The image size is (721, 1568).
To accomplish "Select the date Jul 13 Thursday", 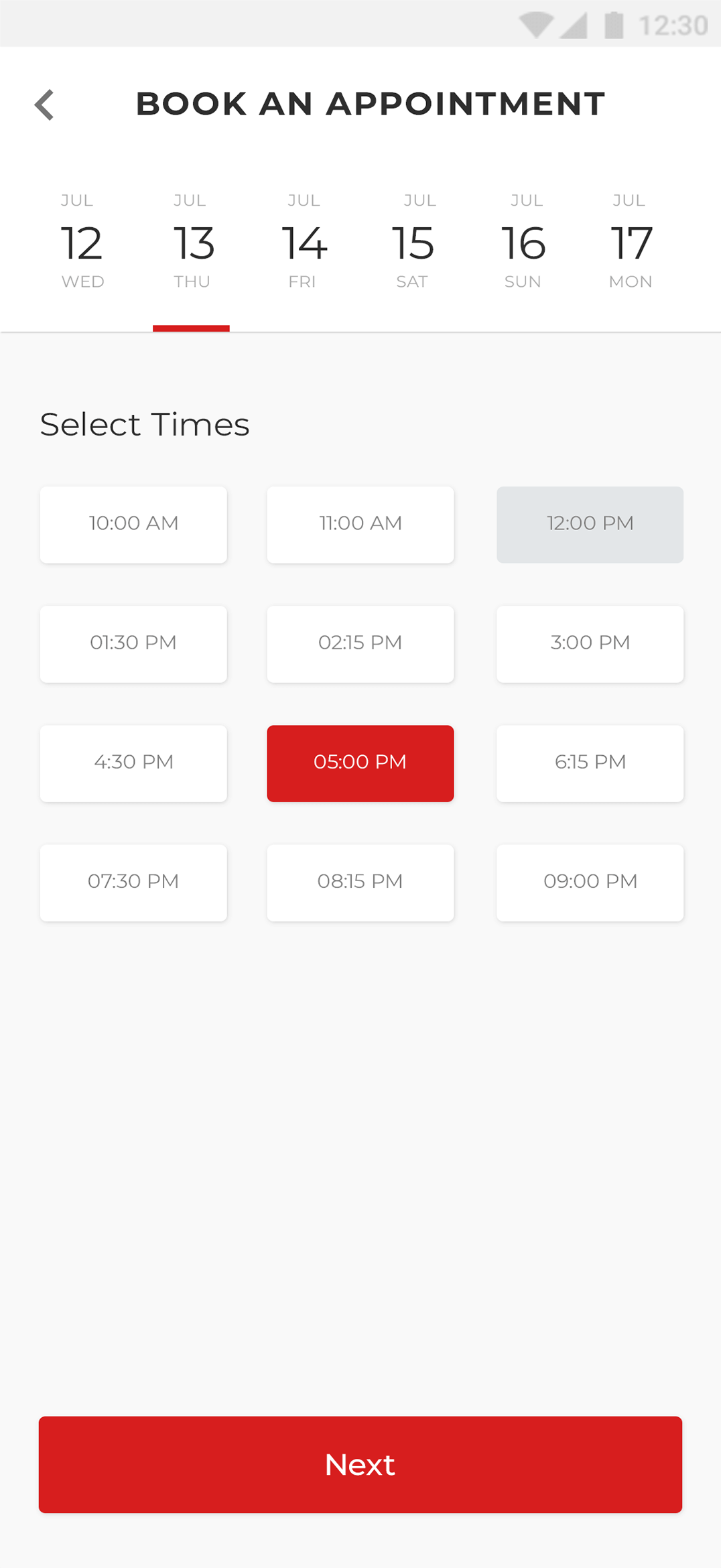I will 192,243.
